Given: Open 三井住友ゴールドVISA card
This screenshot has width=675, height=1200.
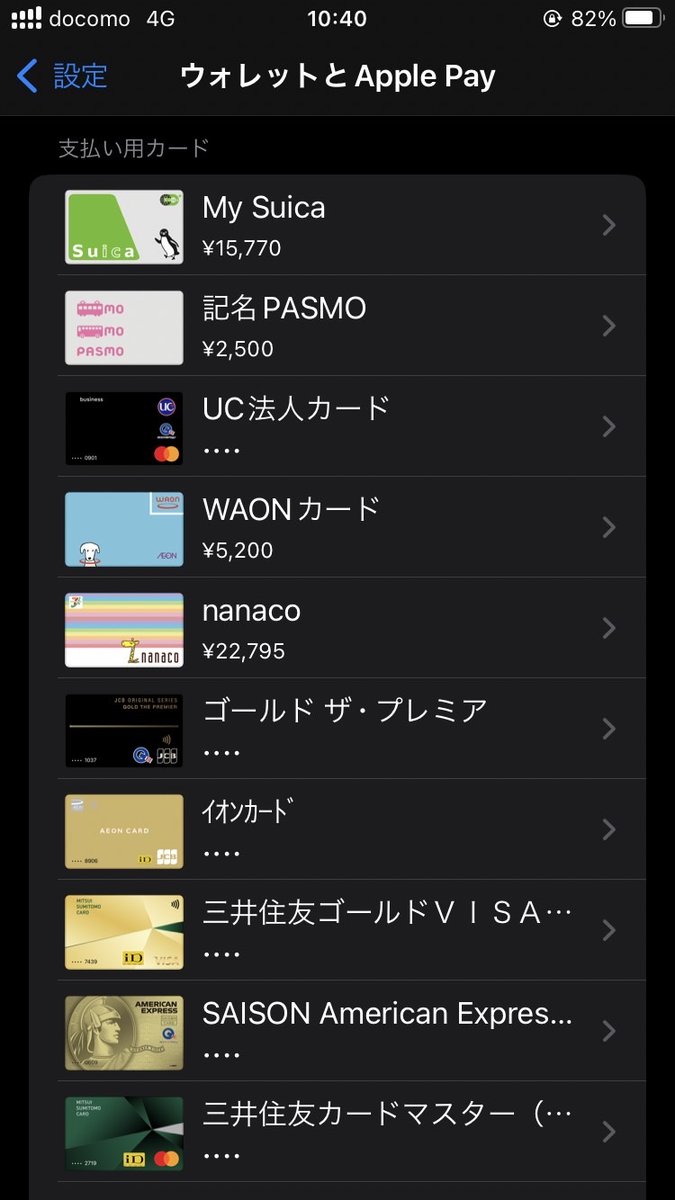Looking at the screenshot, I should (337, 932).
